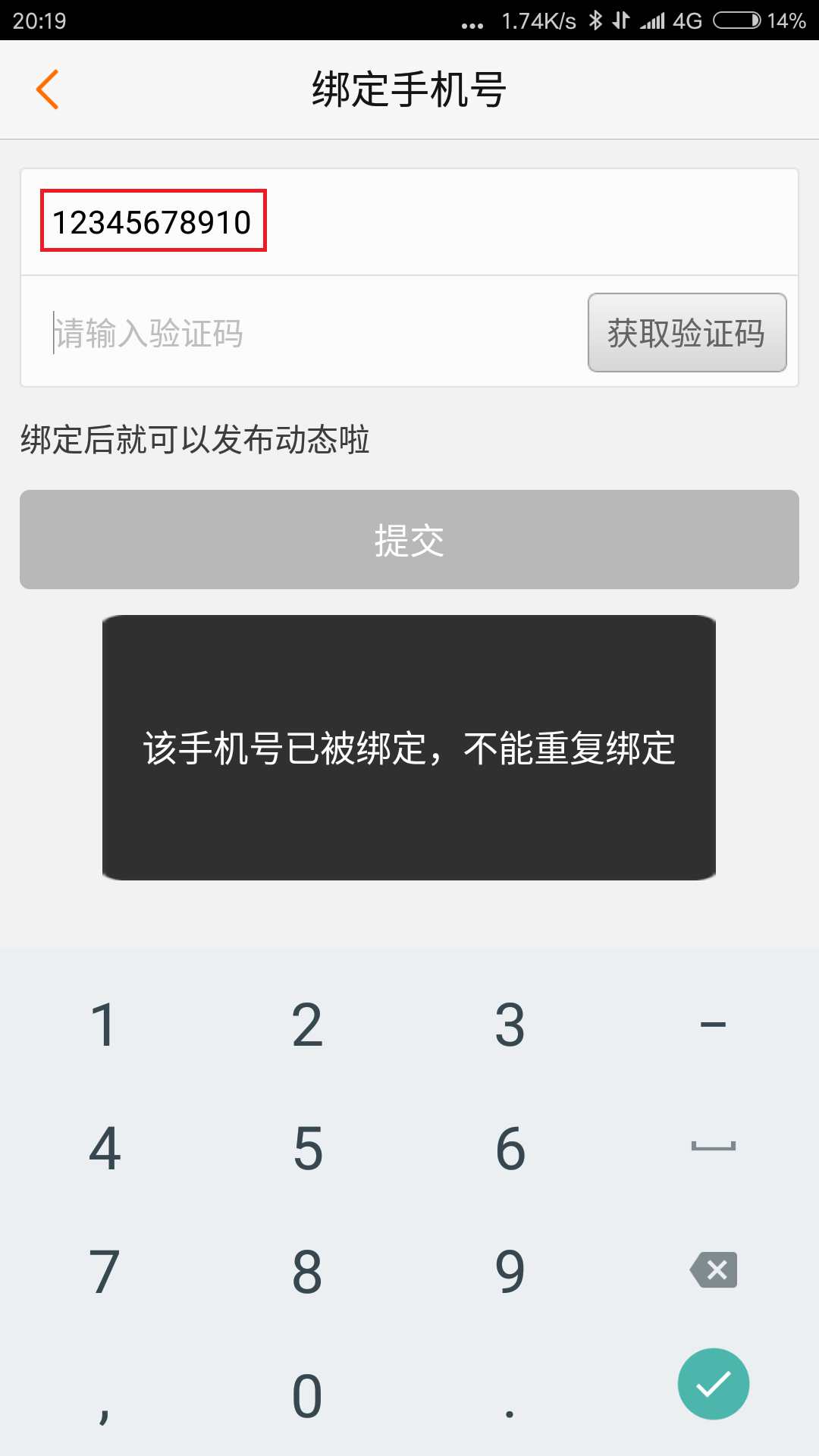Go back using the orange arrow

(x=47, y=89)
